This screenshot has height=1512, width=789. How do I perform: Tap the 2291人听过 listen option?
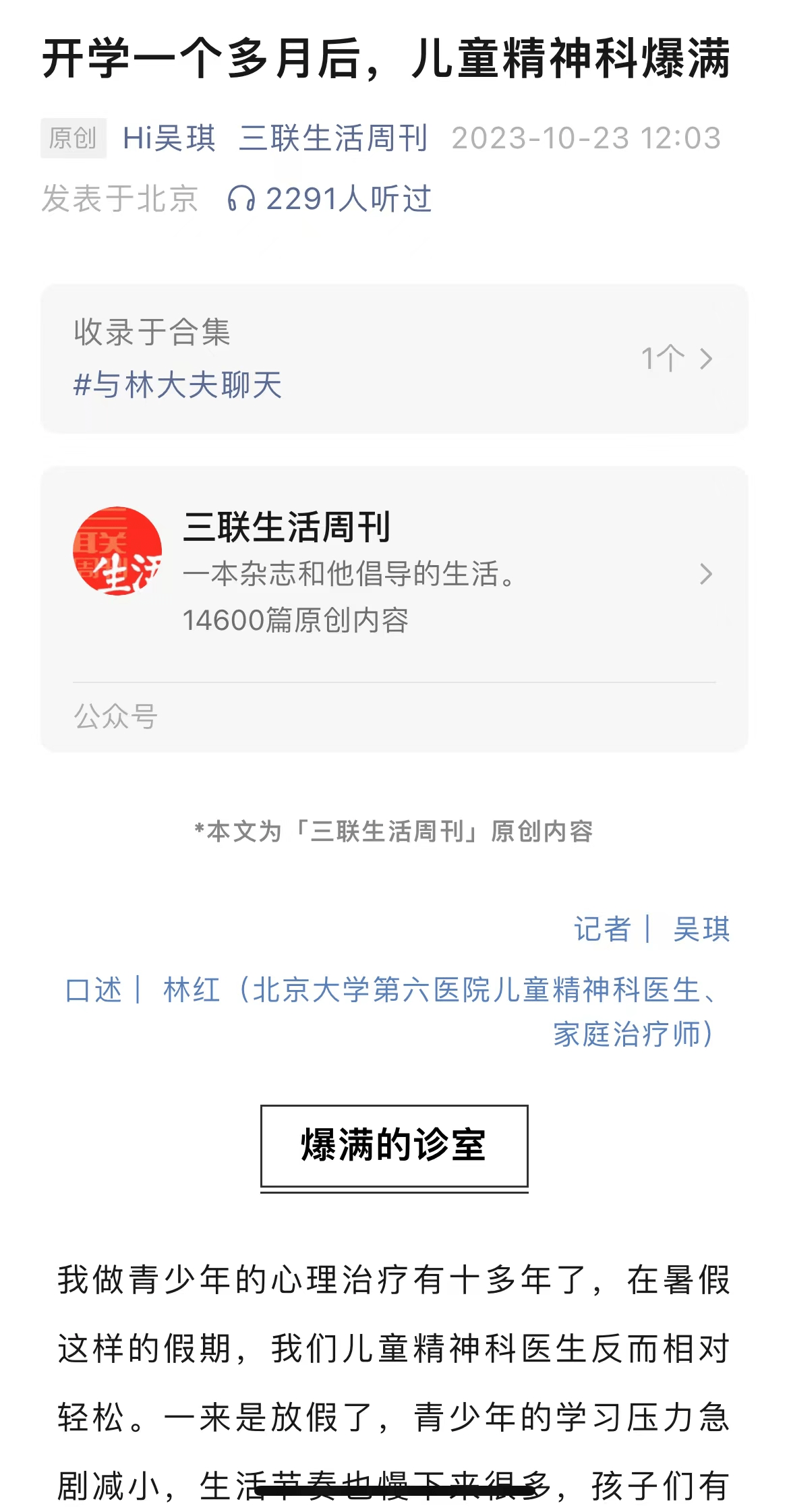click(329, 199)
